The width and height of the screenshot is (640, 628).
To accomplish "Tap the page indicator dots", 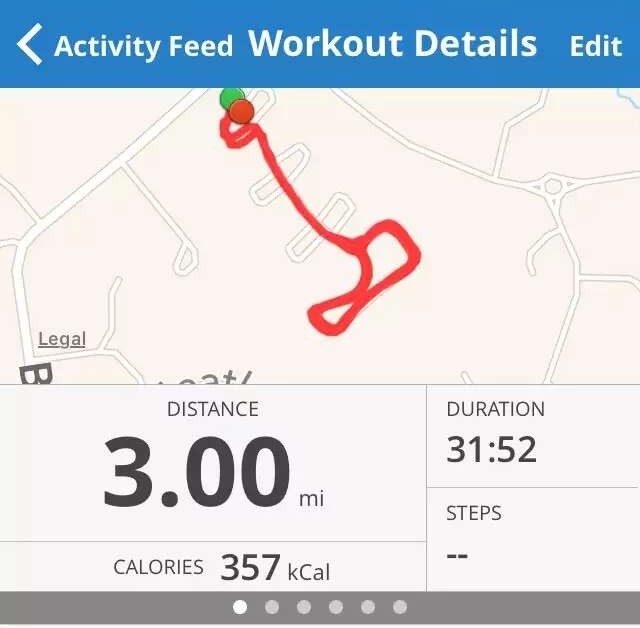I will (x=319, y=606).
